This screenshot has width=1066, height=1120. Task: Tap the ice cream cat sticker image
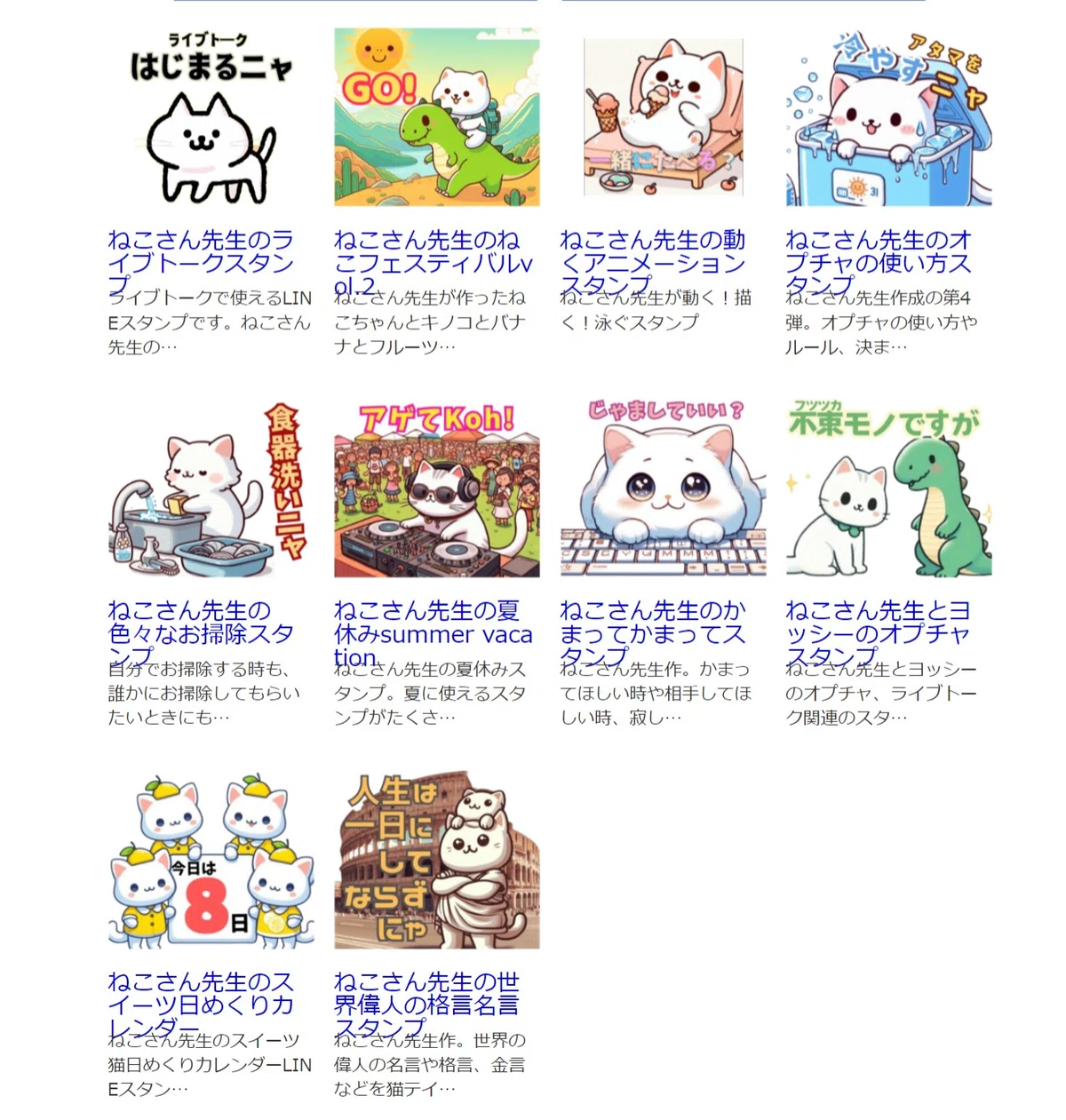click(664, 117)
